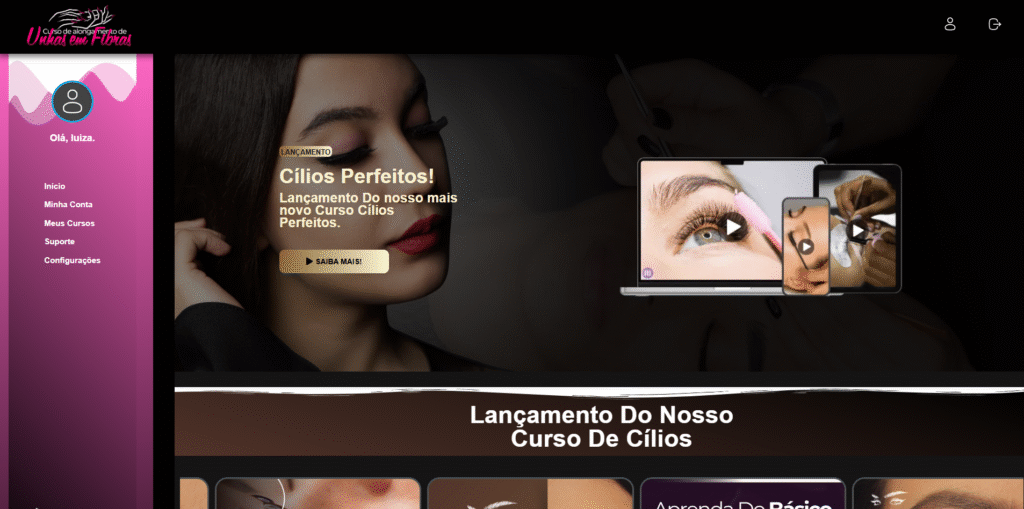The image size is (1024, 509).
Task: Open Configurações from the sidebar
Action: pyautogui.click(x=72, y=260)
